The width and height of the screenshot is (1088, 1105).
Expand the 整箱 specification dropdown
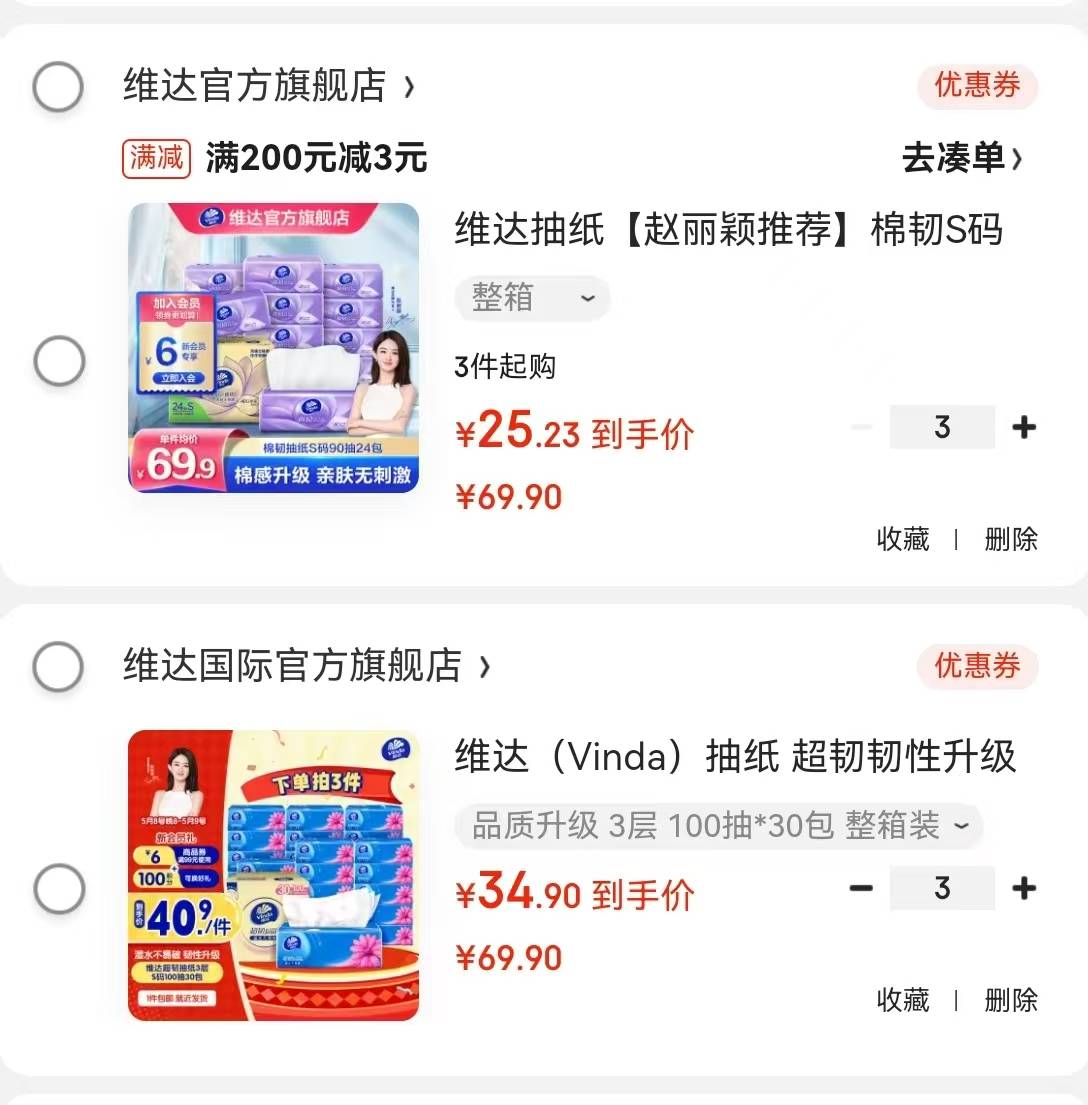click(532, 298)
